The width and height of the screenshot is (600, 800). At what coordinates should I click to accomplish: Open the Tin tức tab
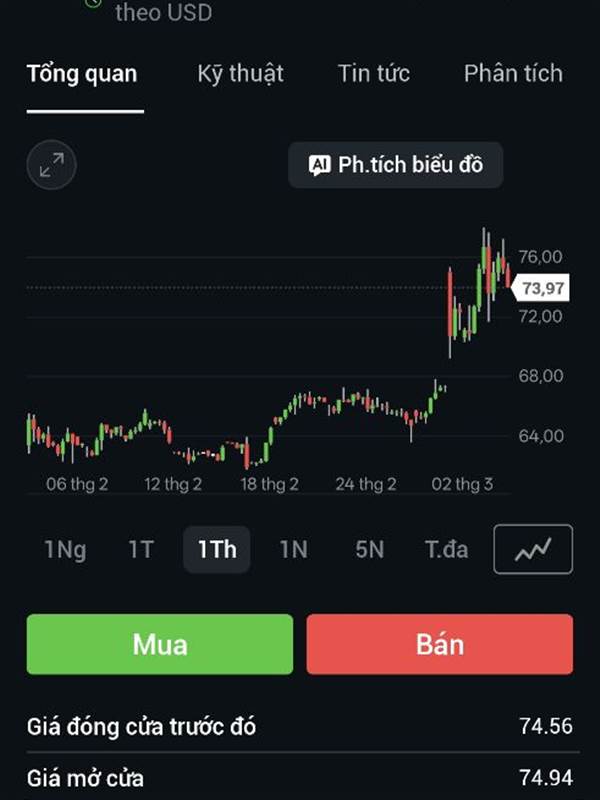pyautogui.click(x=373, y=73)
